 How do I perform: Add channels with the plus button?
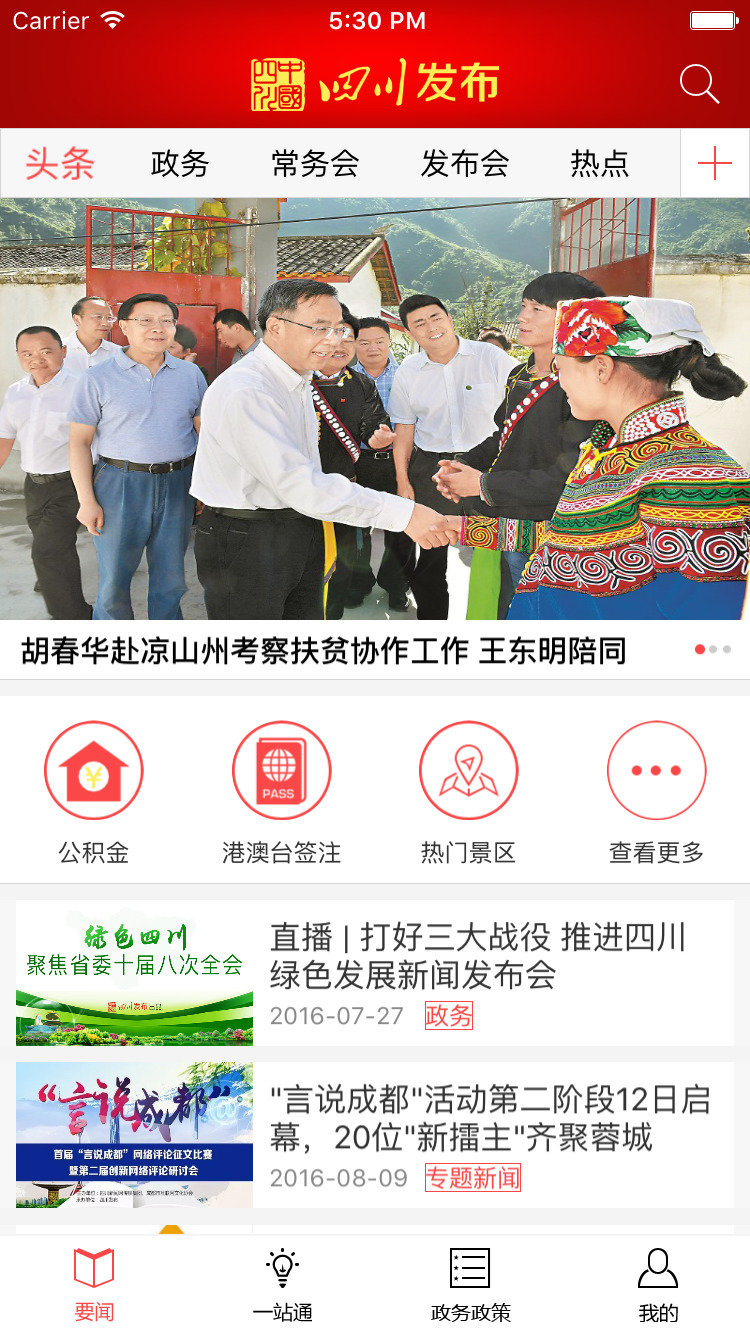(x=715, y=163)
